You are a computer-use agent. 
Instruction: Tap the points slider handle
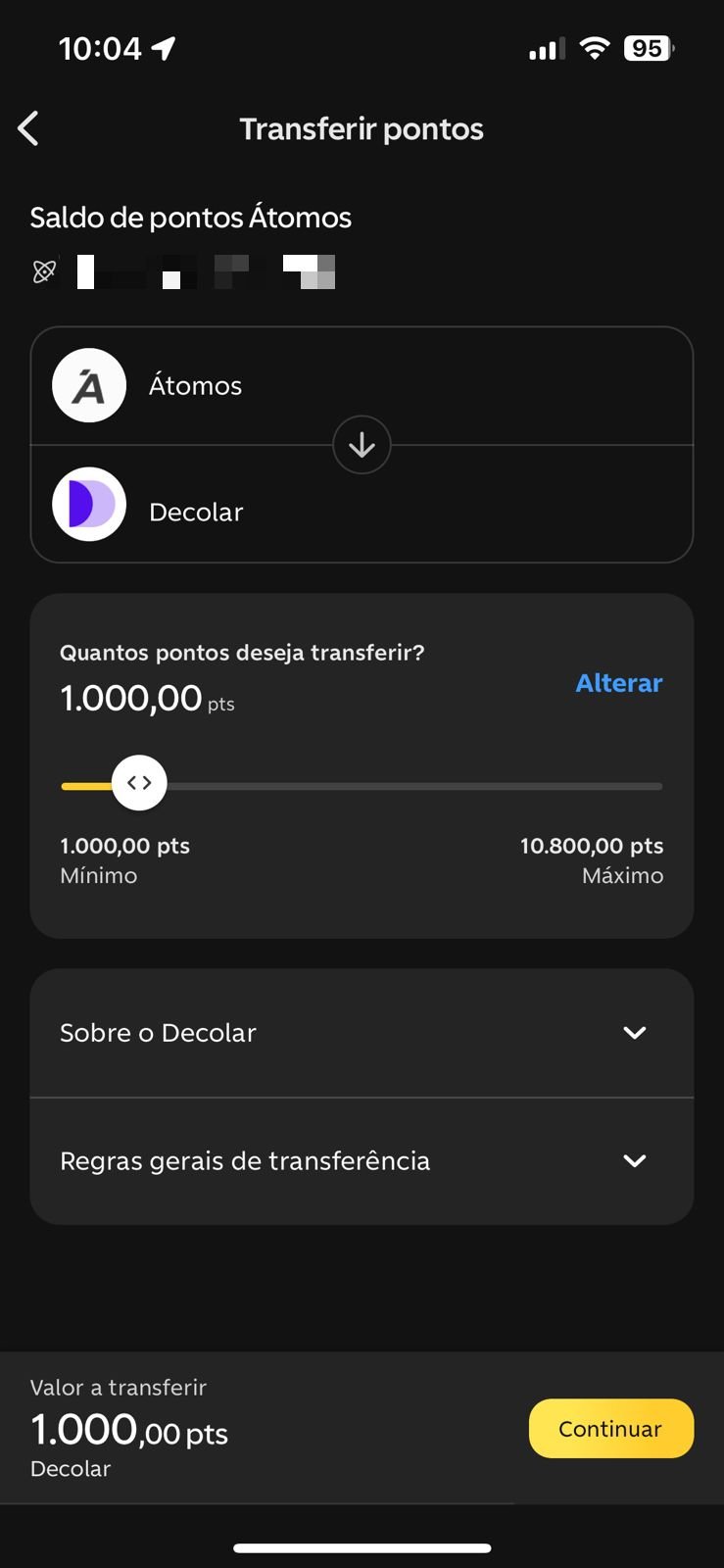click(x=139, y=783)
